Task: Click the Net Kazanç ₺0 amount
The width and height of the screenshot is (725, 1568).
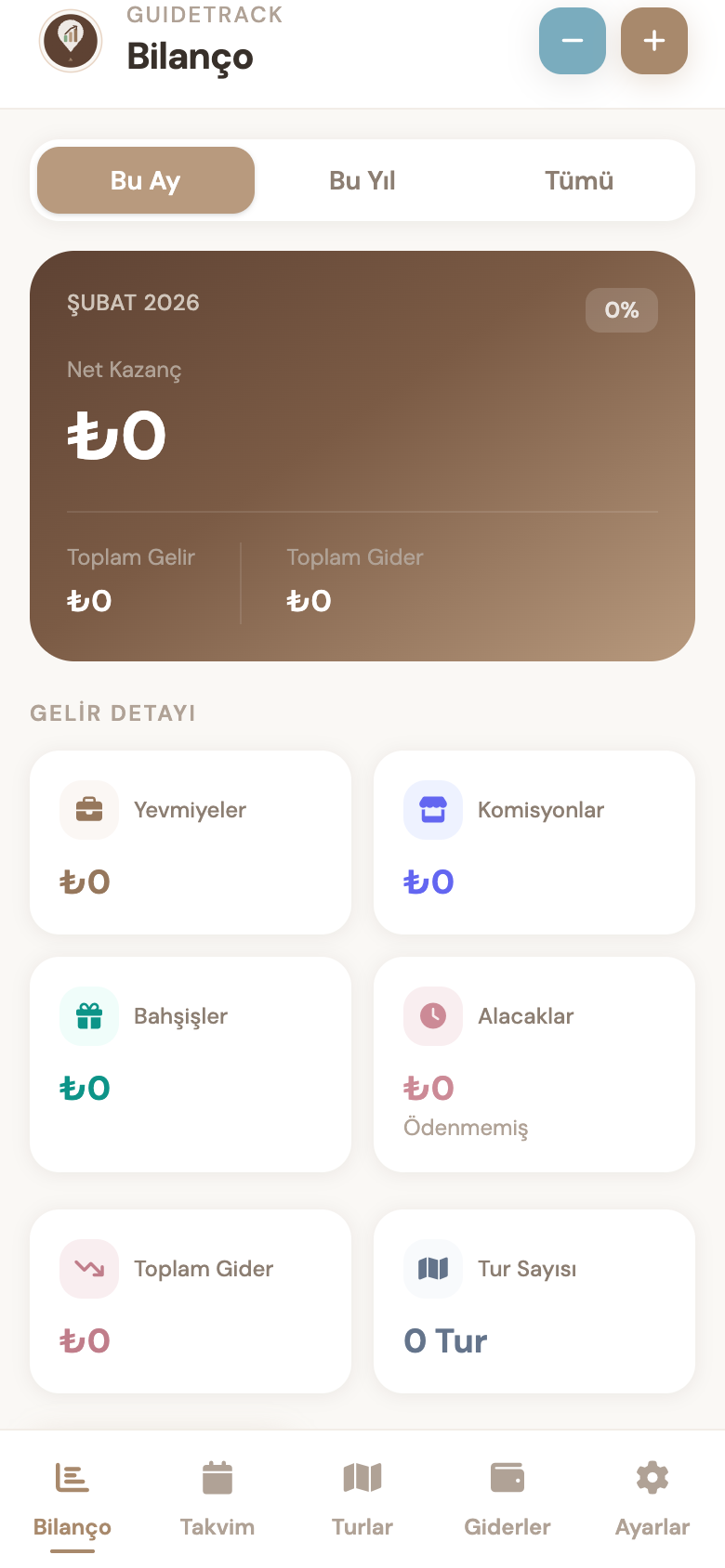Action: coord(115,435)
